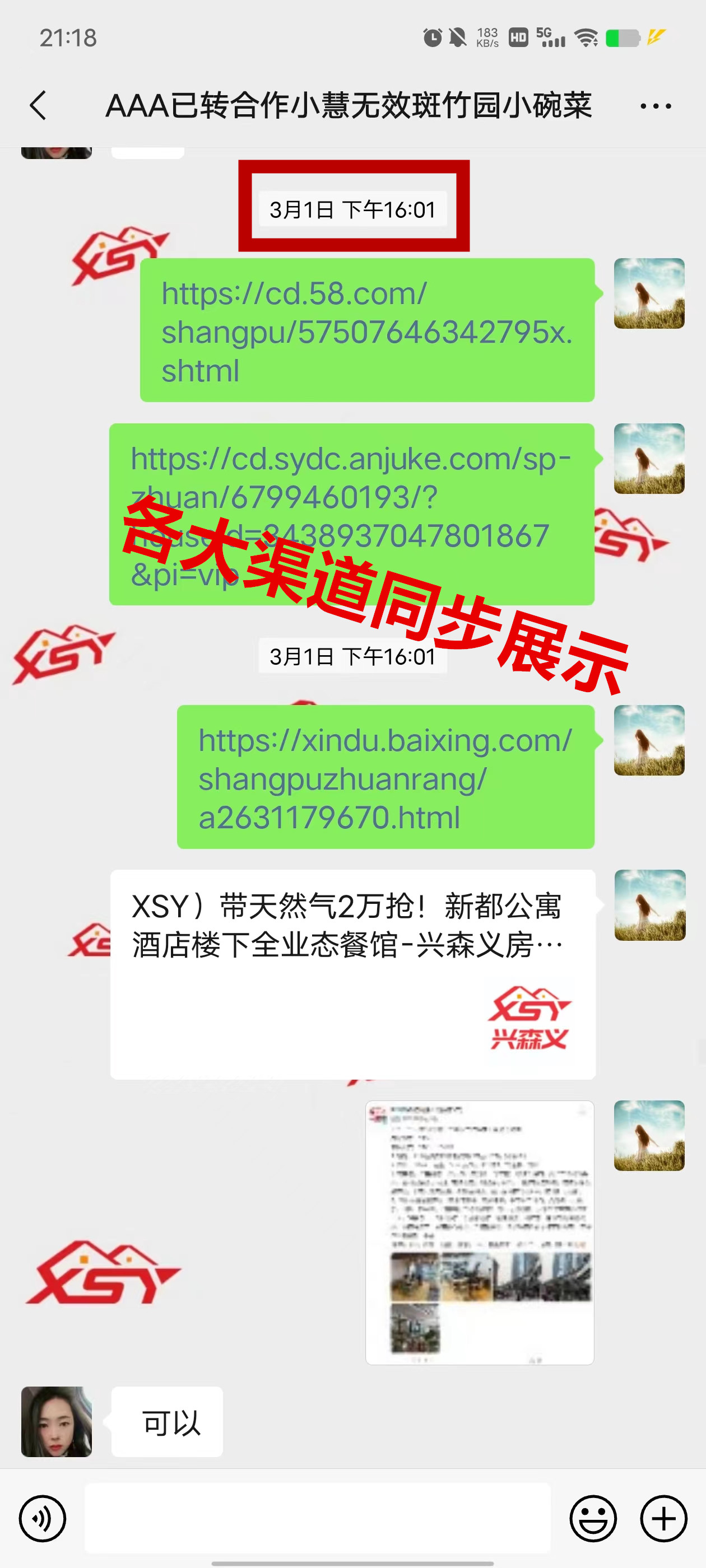
Task: Open the chat overflow menu
Action: coord(656,106)
